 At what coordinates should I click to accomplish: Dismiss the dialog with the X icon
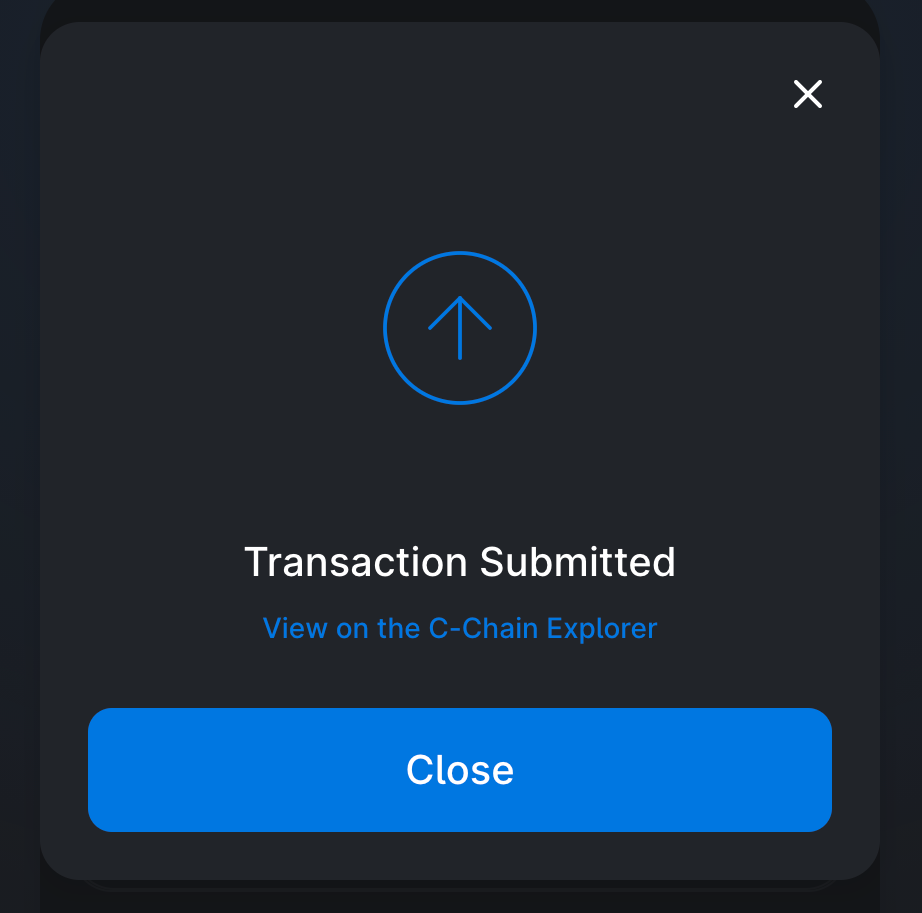point(807,94)
